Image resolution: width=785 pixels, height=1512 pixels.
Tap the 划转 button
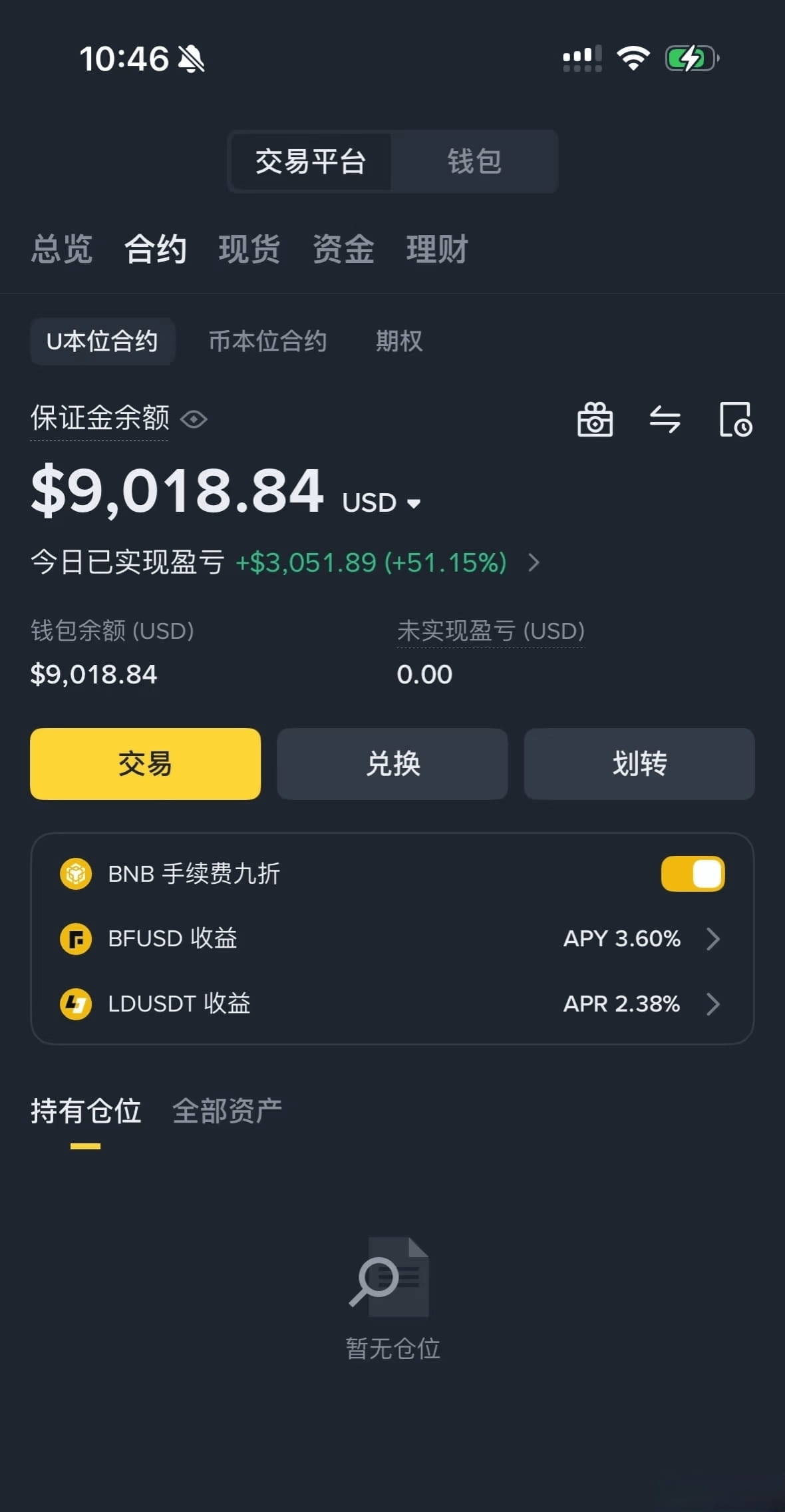click(639, 763)
